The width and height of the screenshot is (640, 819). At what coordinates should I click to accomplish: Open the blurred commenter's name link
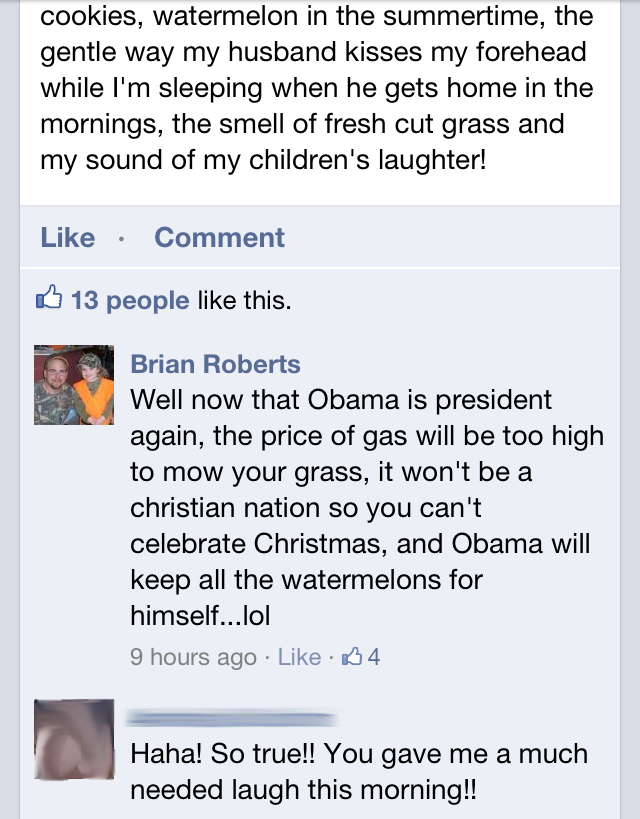232,717
